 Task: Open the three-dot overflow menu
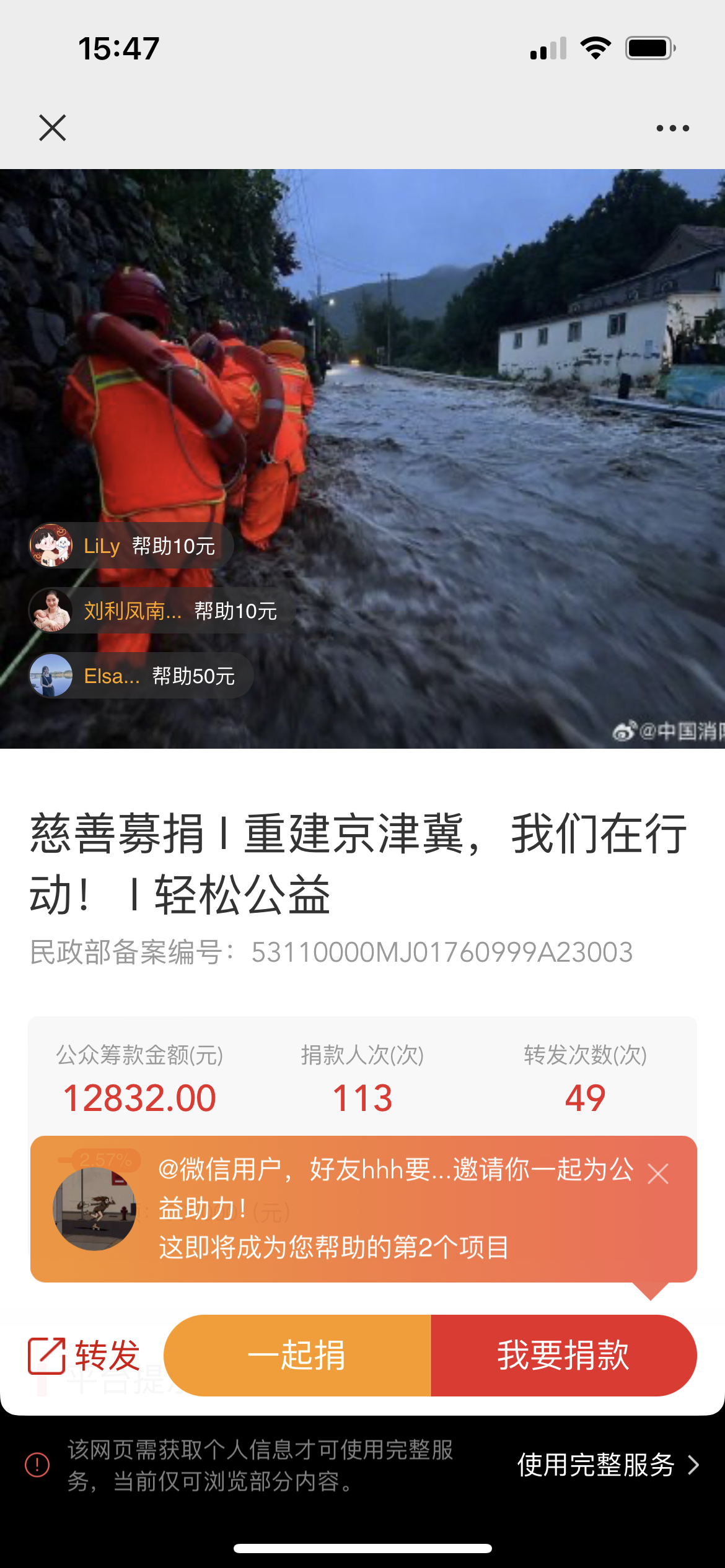tap(672, 128)
